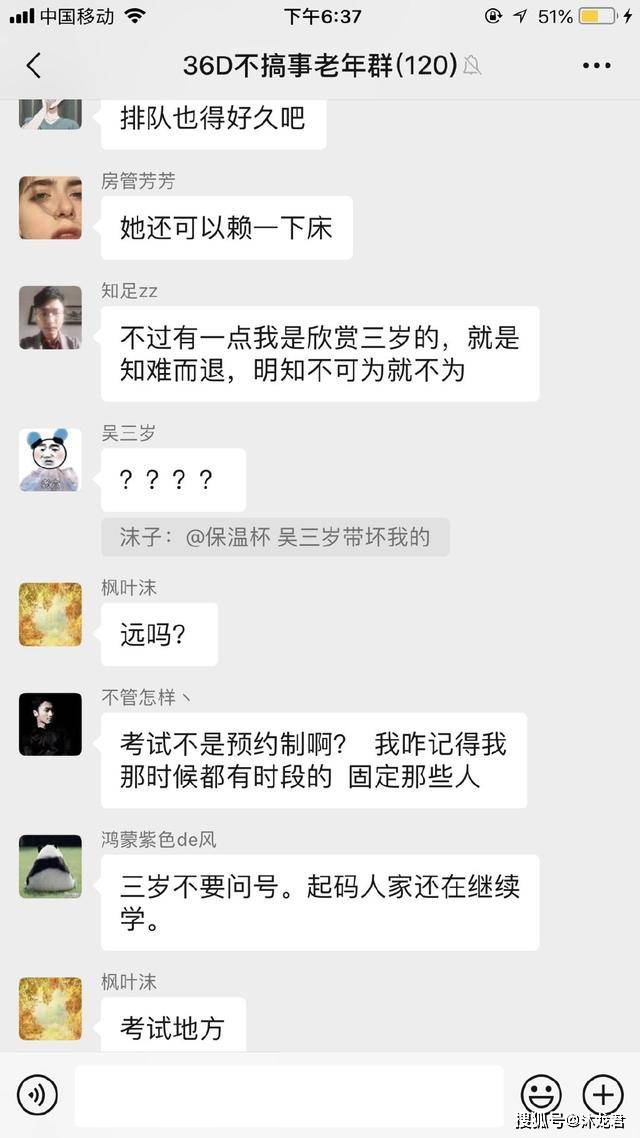Switch to voice message input
This screenshot has width=640, height=1138.
coord(37,1095)
